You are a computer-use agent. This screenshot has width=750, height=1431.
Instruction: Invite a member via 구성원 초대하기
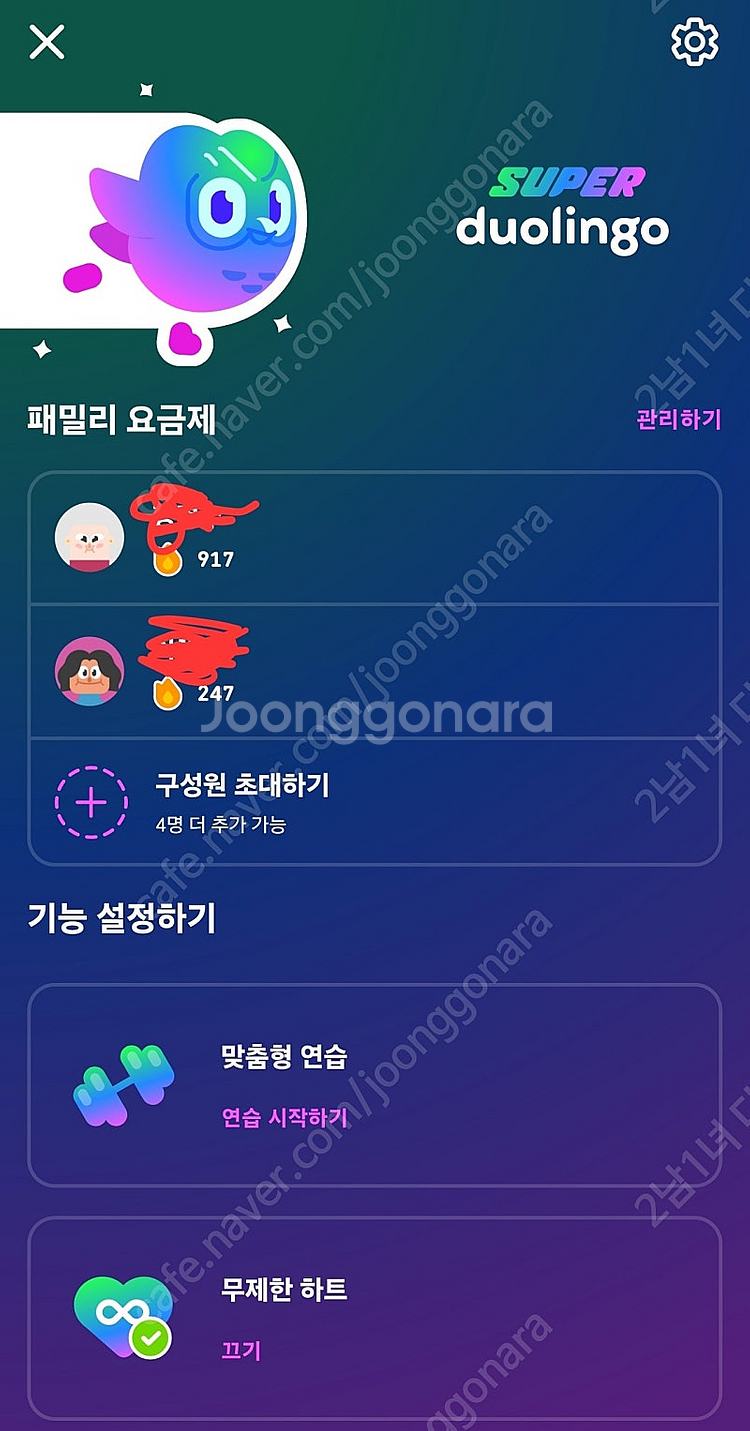tap(375, 802)
